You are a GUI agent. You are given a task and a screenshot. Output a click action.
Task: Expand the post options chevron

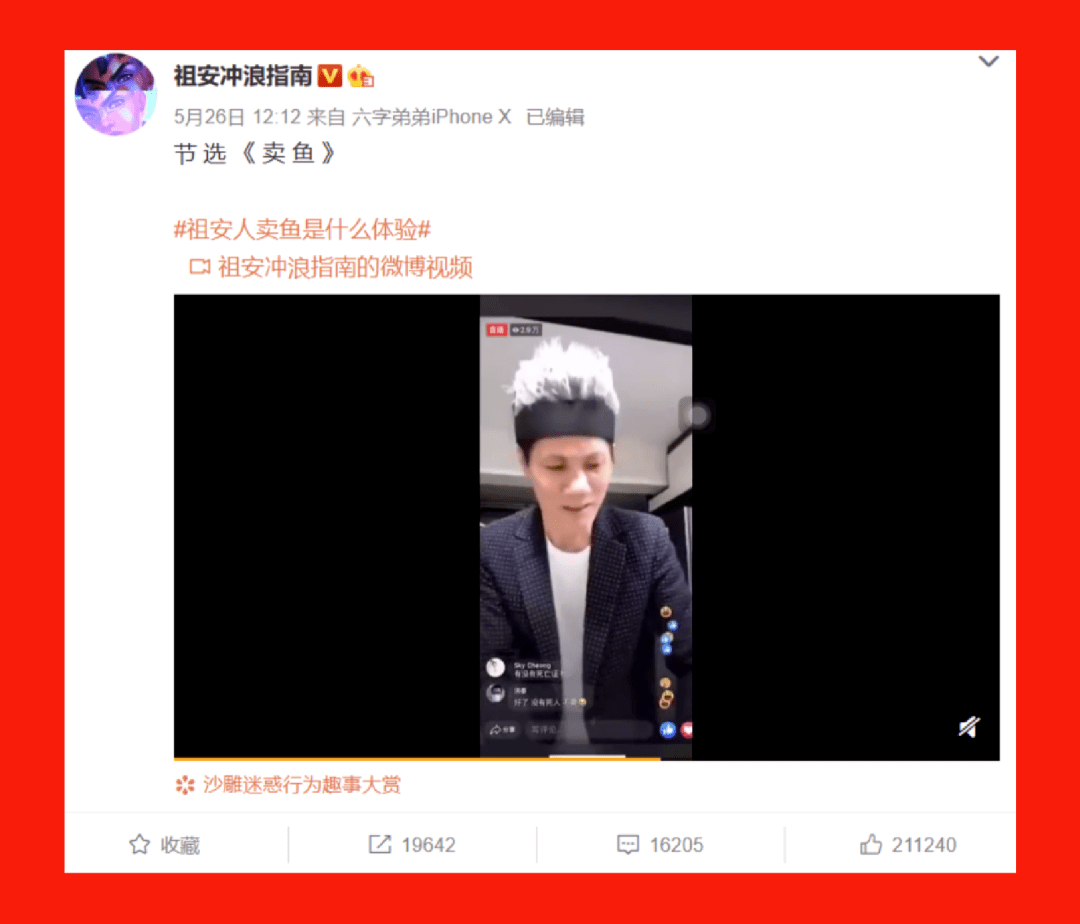click(988, 62)
